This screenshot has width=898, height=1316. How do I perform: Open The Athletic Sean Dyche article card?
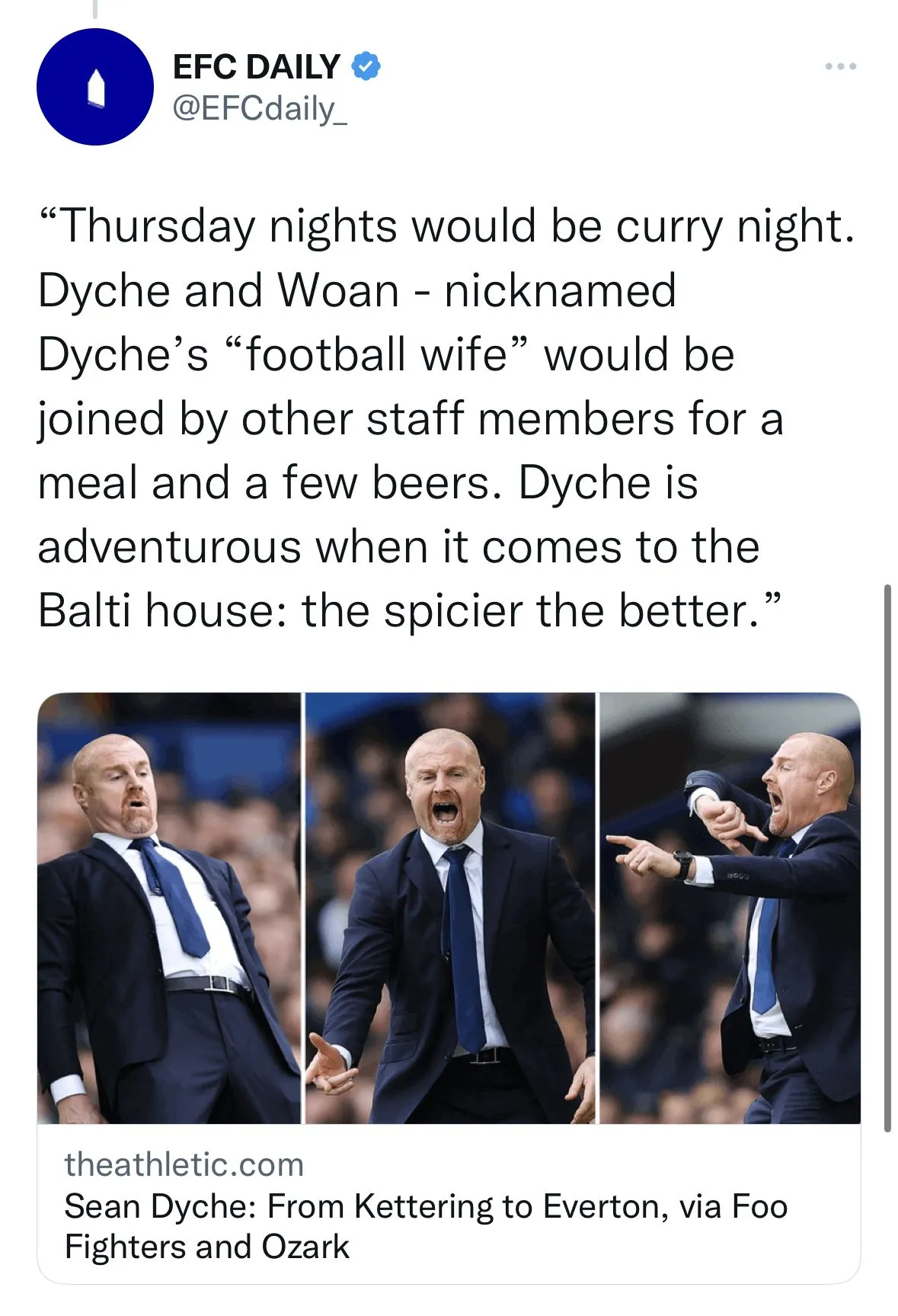pyautogui.click(x=449, y=1204)
